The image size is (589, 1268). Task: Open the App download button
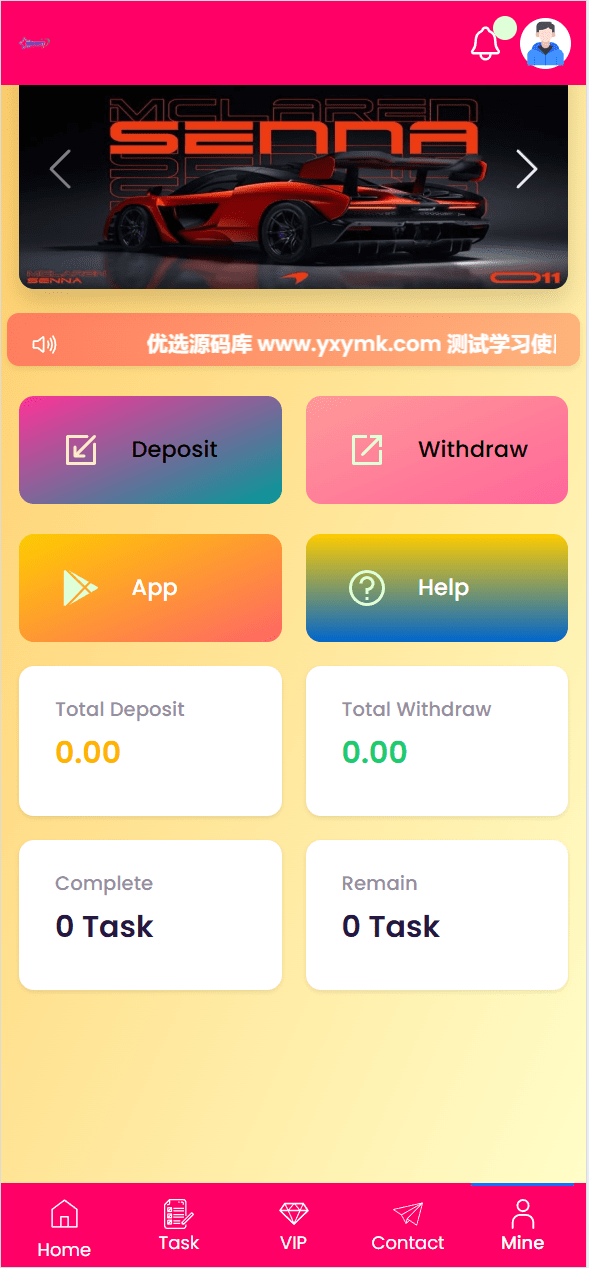(x=150, y=588)
